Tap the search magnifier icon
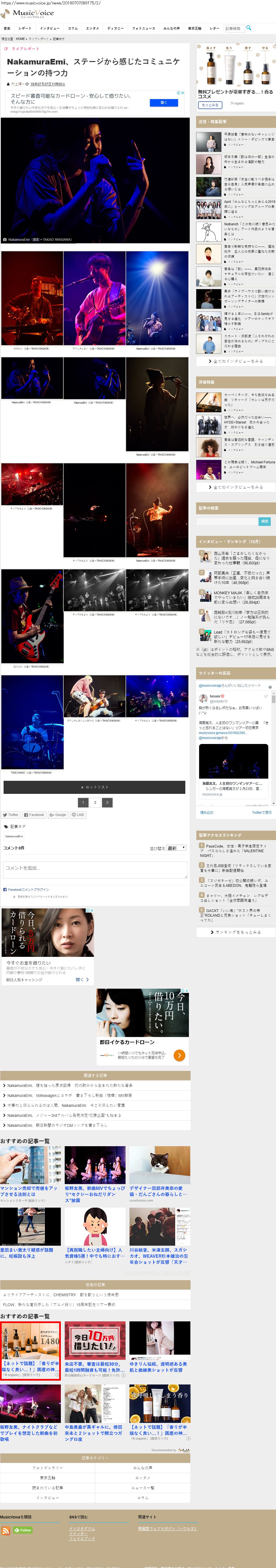Screen dimensions: 276x1568 (249, 28)
